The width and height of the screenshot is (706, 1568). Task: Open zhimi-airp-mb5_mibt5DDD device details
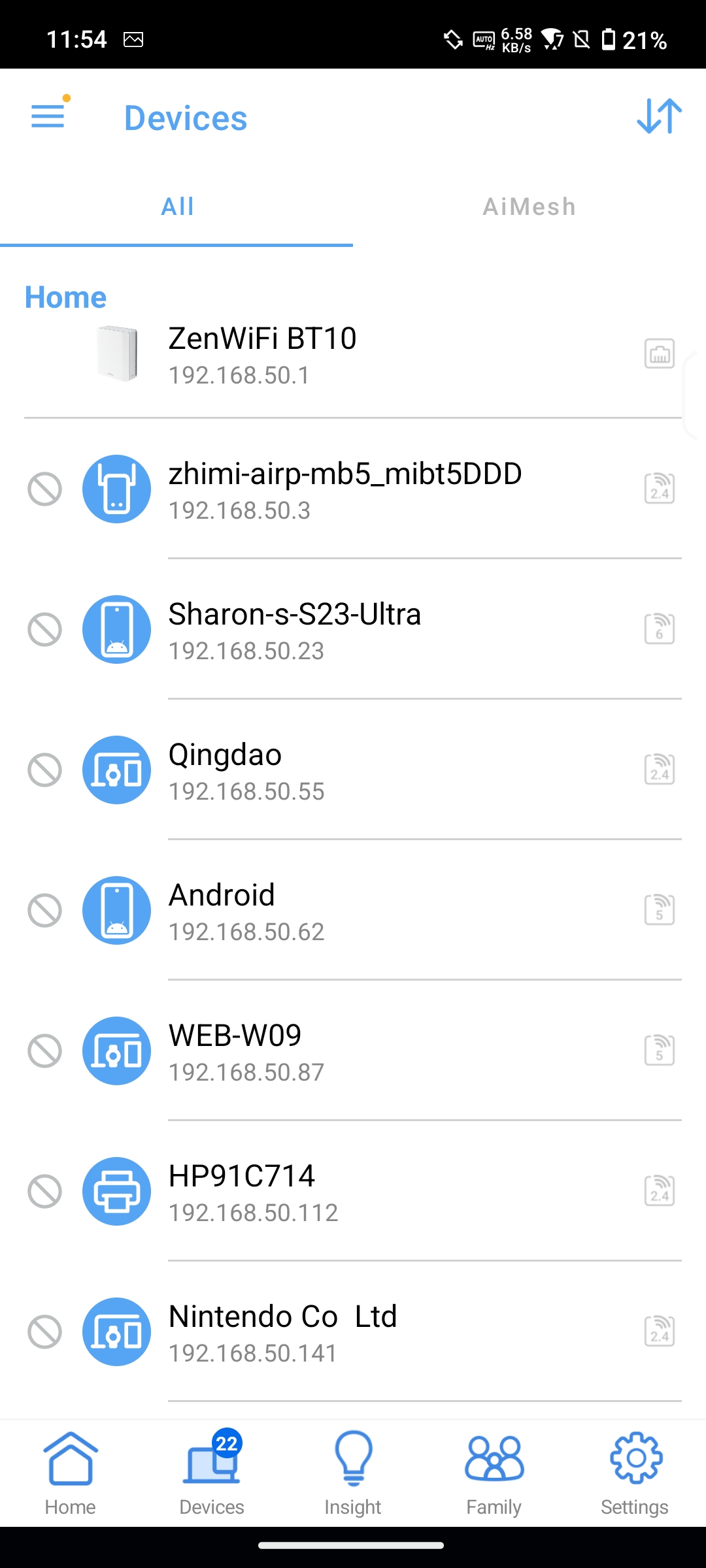point(345,489)
